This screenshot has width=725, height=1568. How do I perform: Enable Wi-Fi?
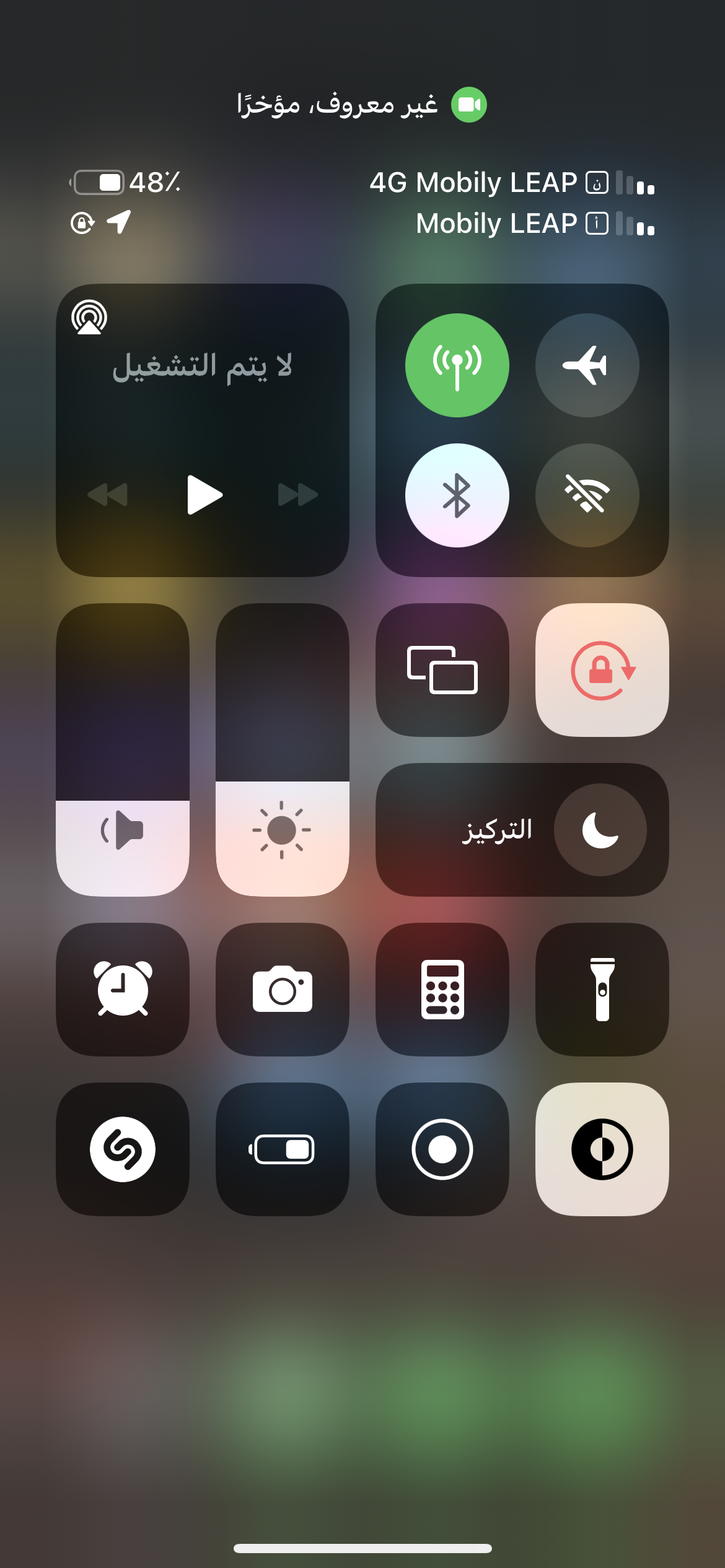(x=587, y=495)
